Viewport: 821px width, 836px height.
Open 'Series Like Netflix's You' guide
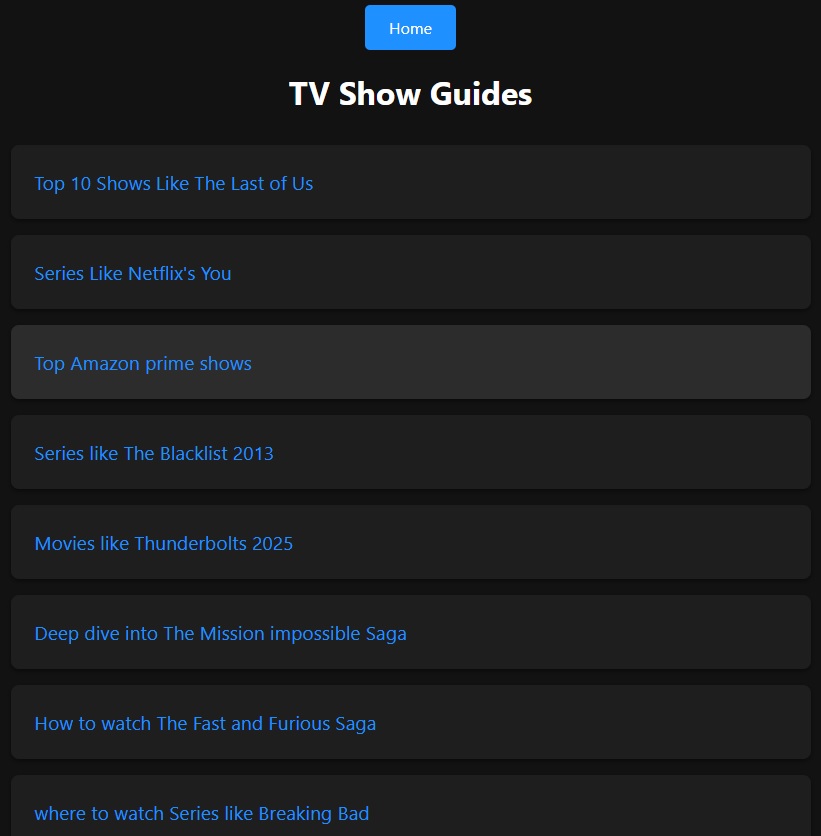click(x=132, y=273)
